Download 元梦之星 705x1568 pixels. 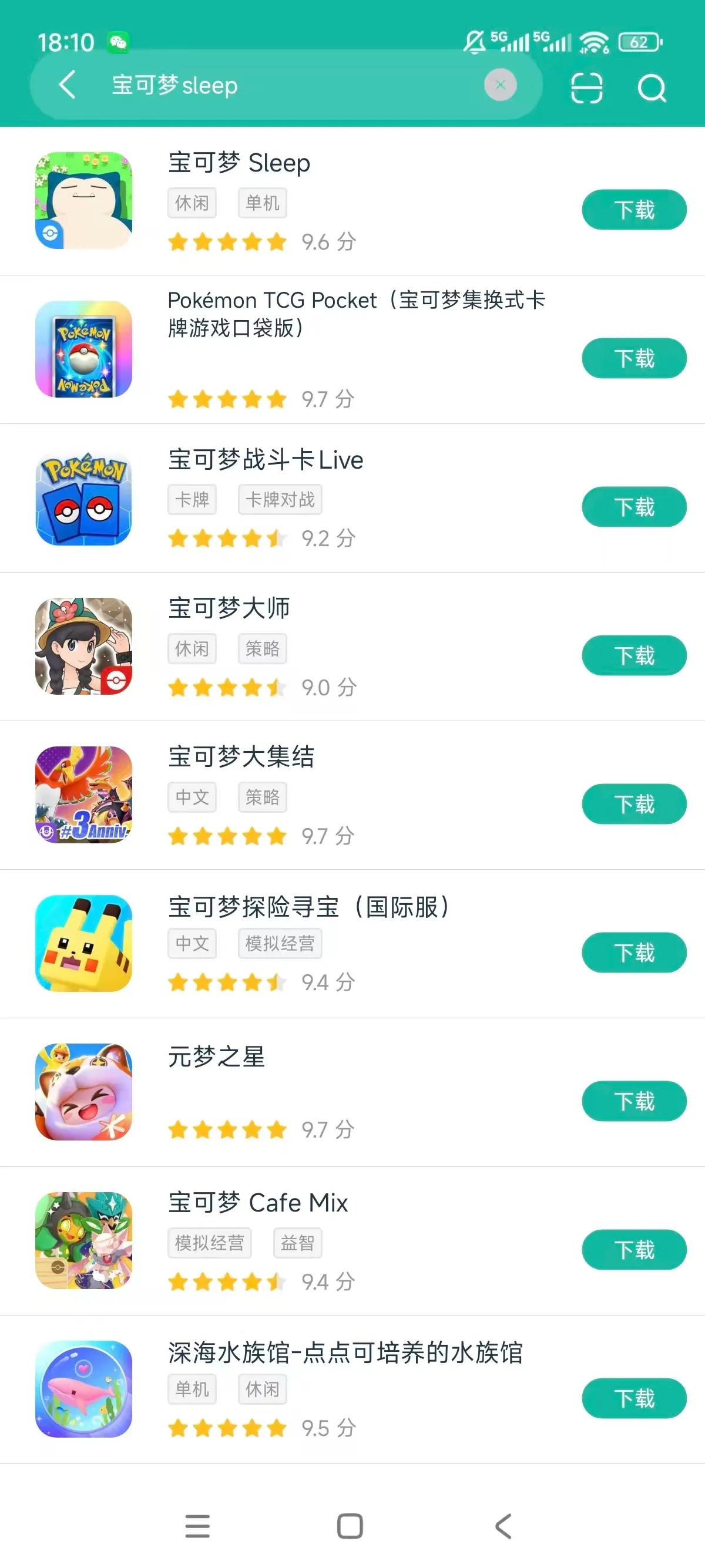pyautogui.click(x=634, y=1101)
